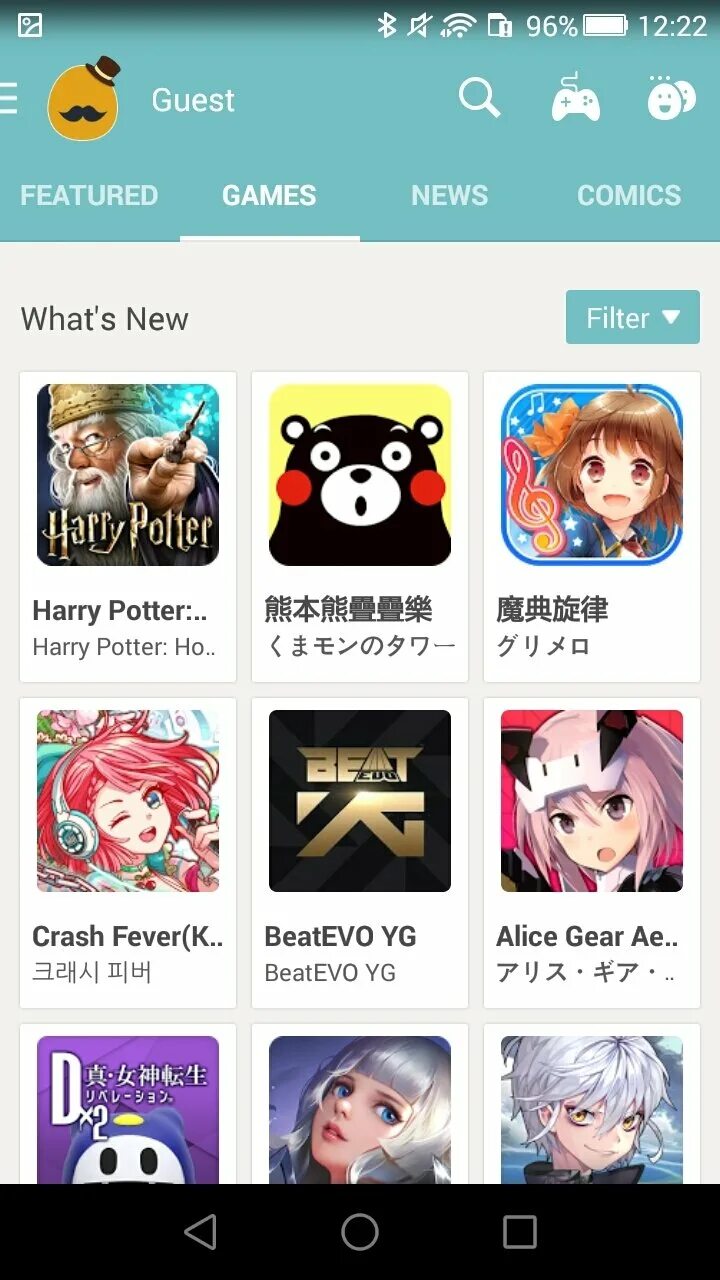
Task: Go to the system home screen
Action: pos(360,1232)
